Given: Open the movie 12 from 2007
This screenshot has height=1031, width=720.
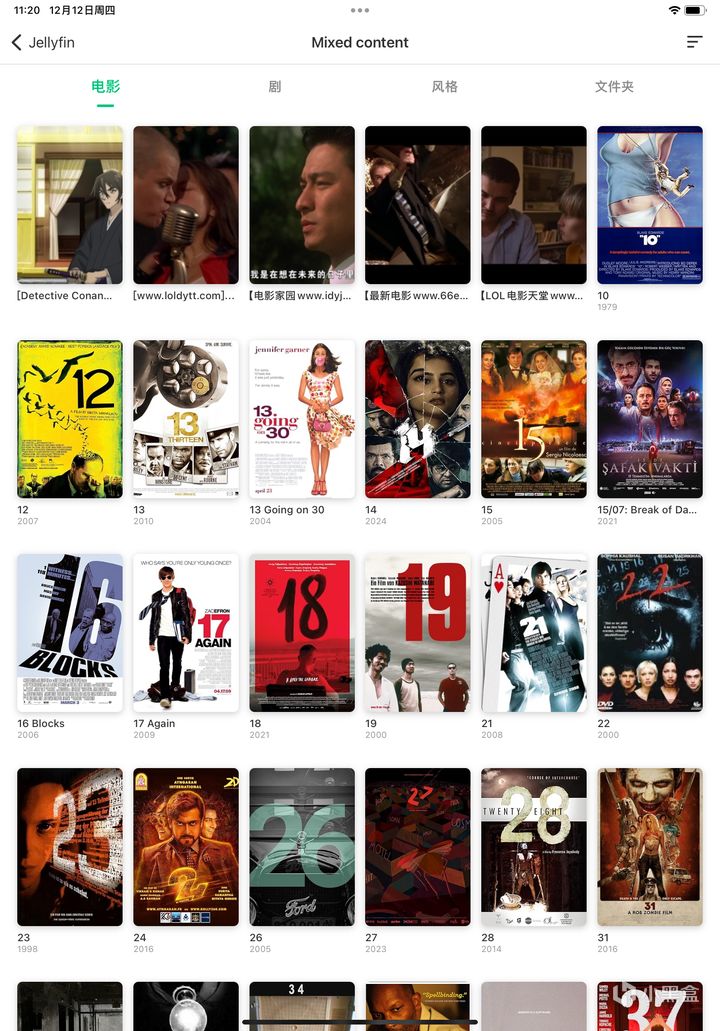Looking at the screenshot, I should click(70, 419).
